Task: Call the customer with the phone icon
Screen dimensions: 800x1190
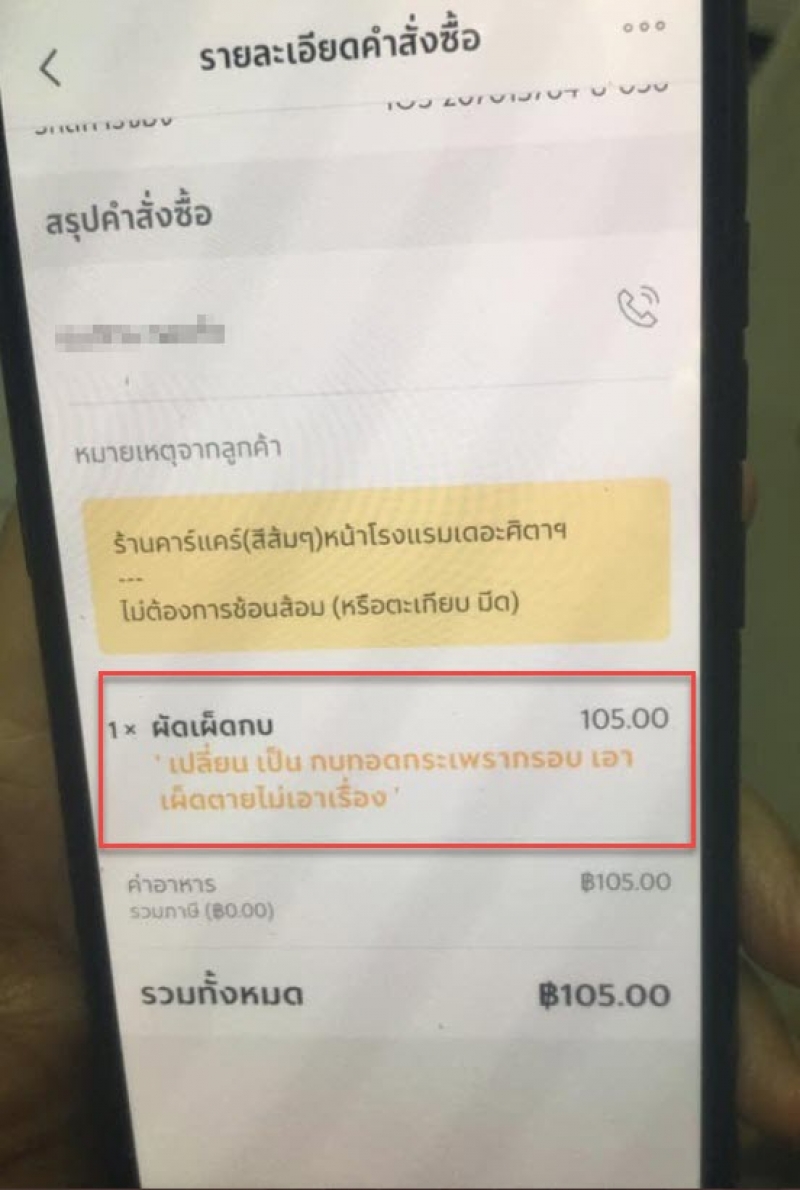Action: (x=640, y=309)
